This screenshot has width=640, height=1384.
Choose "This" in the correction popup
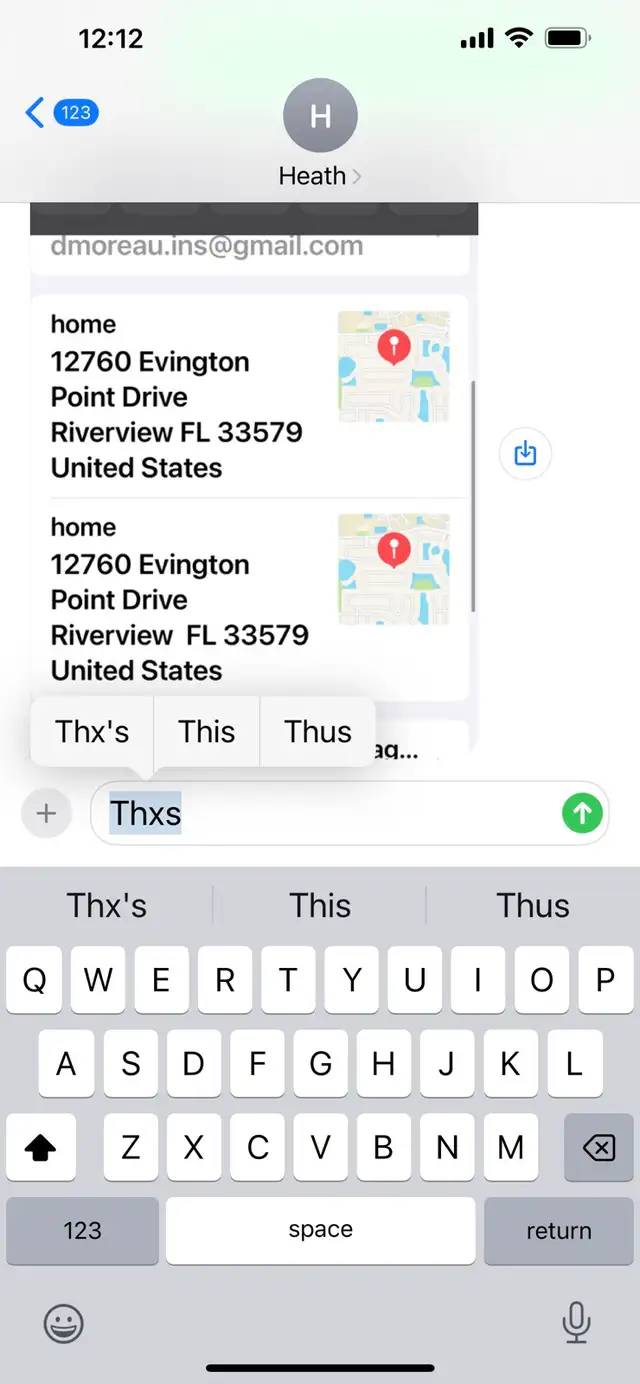pyautogui.click(x=207, y=732)
